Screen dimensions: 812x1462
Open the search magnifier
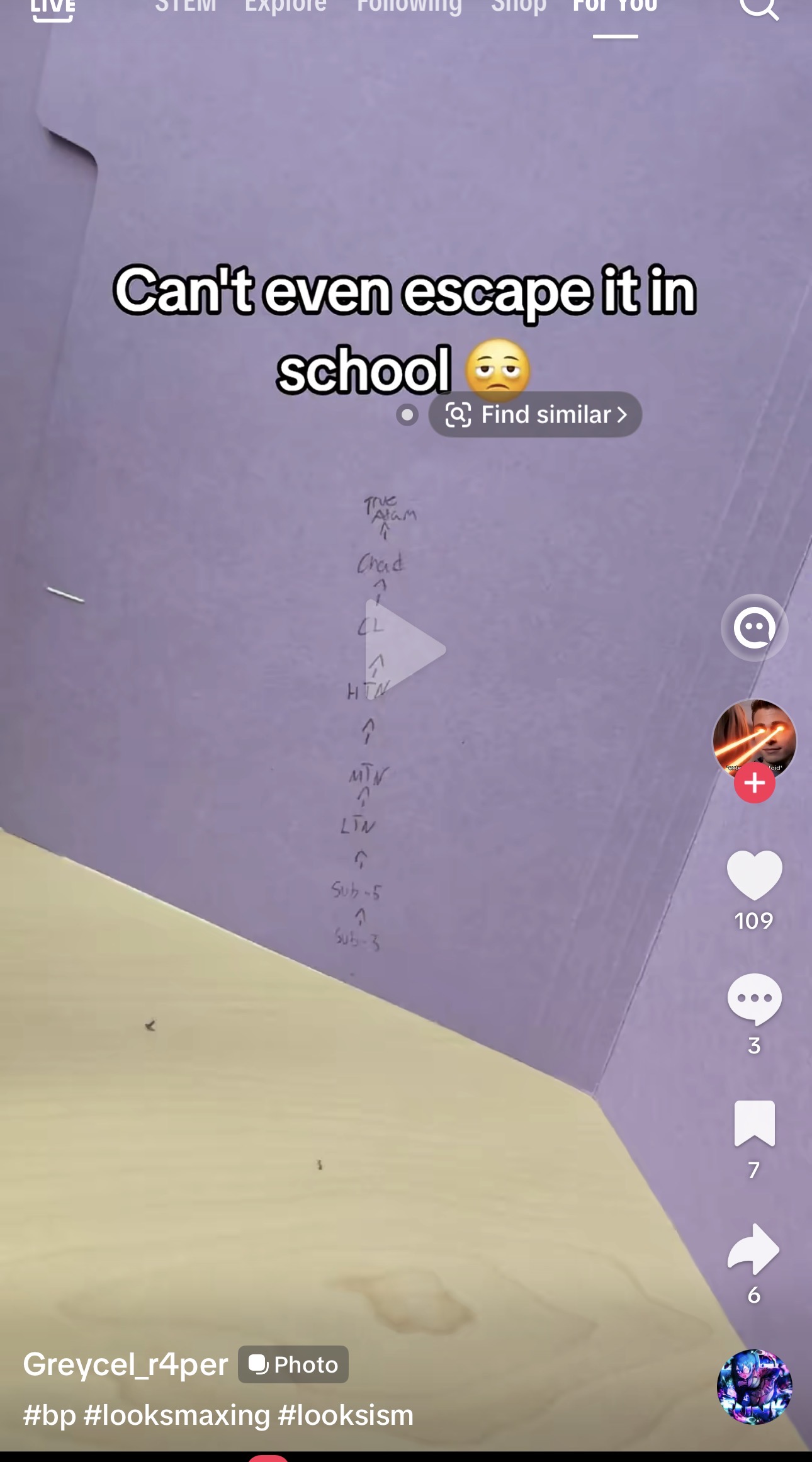758,8
